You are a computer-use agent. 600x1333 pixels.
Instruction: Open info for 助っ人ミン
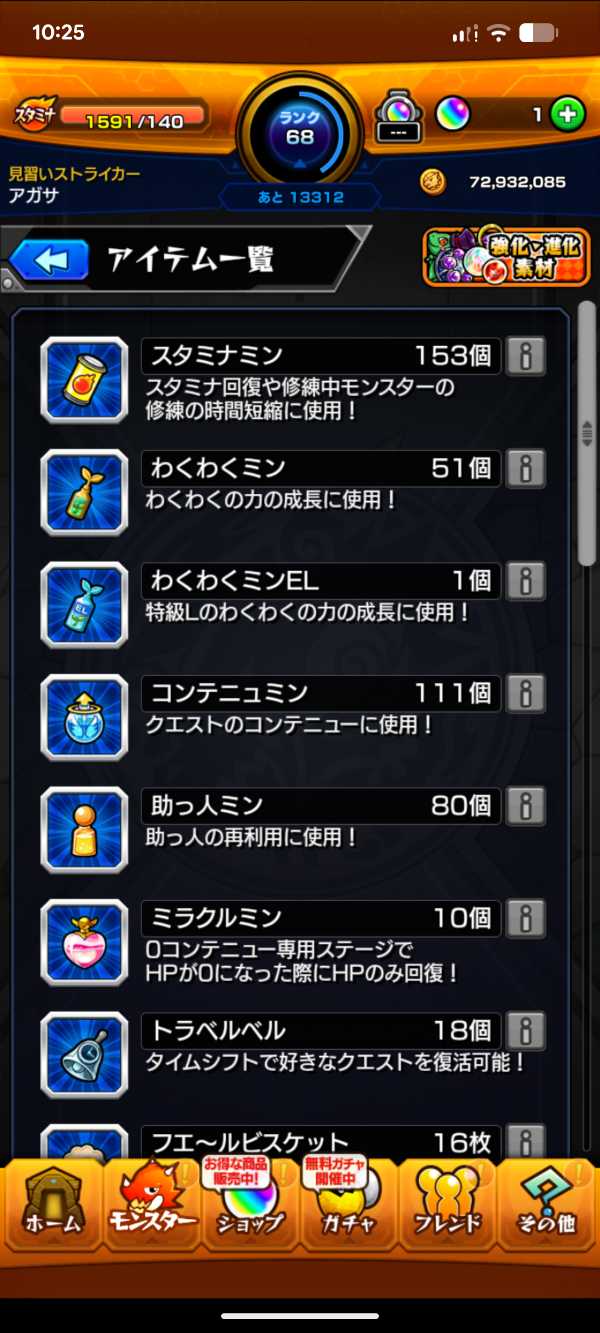tap(524, 805)
